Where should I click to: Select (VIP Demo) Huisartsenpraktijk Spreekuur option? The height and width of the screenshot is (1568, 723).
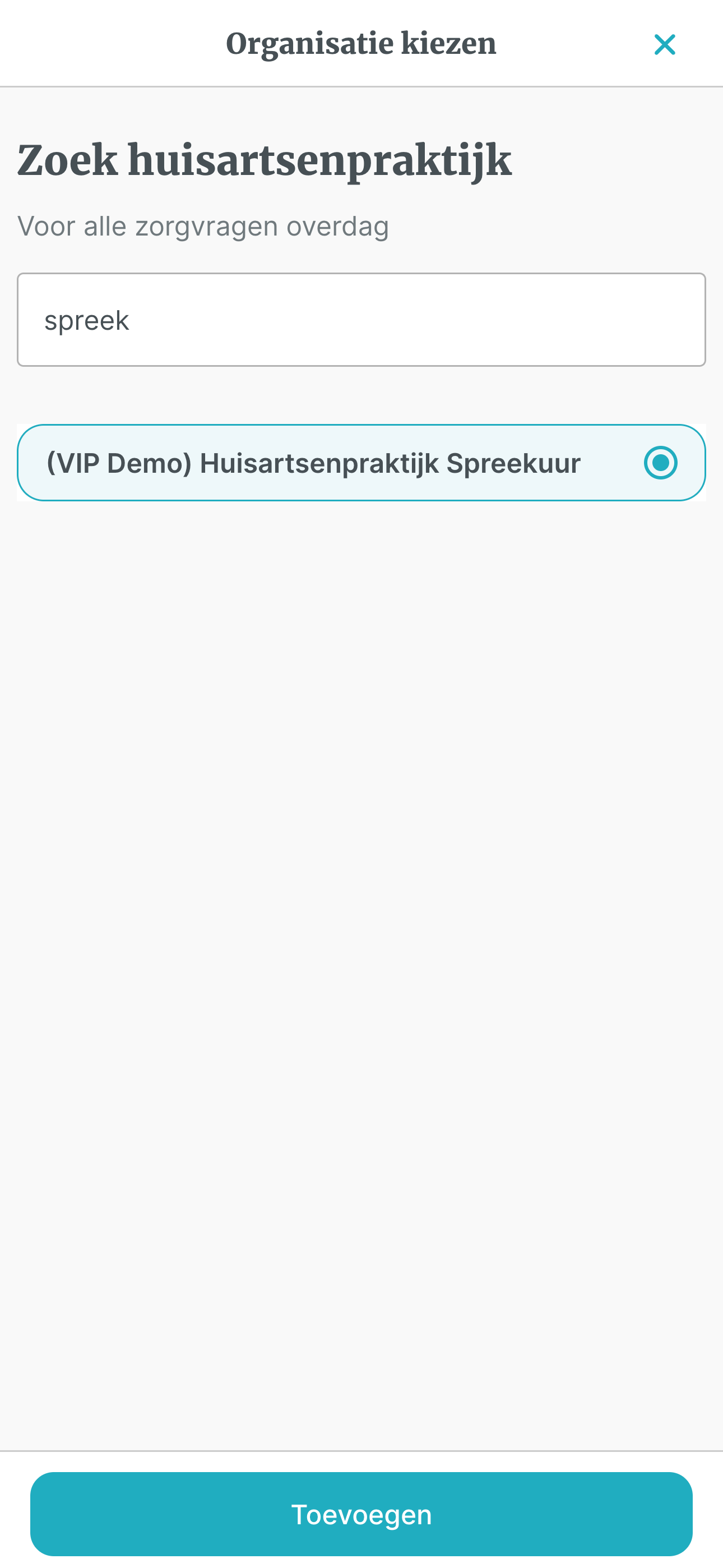click(x=361, y=463)
